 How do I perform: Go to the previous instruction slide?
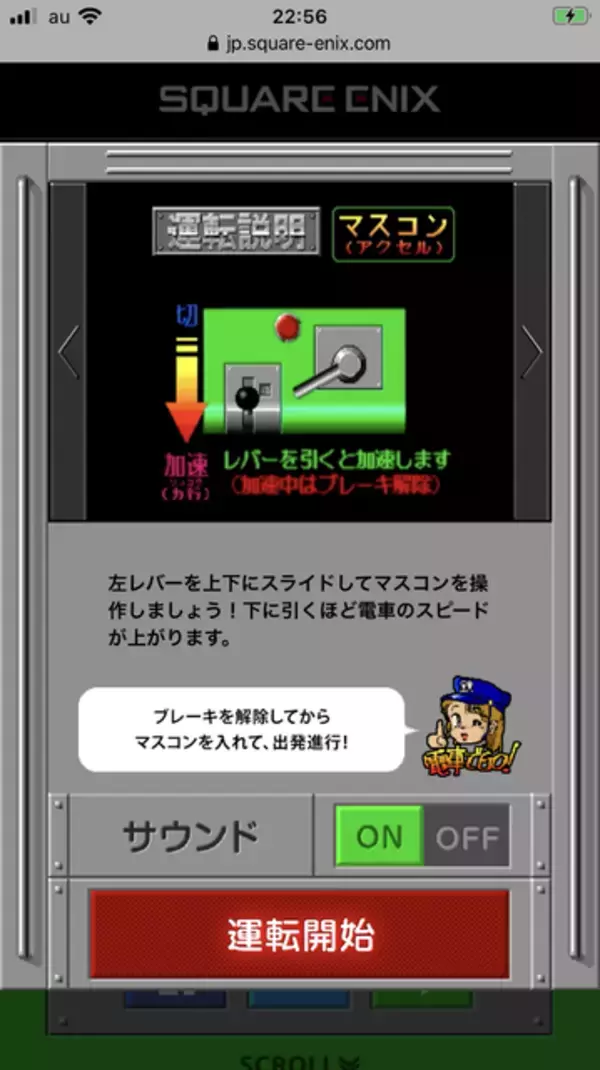(x=68, y=352)
